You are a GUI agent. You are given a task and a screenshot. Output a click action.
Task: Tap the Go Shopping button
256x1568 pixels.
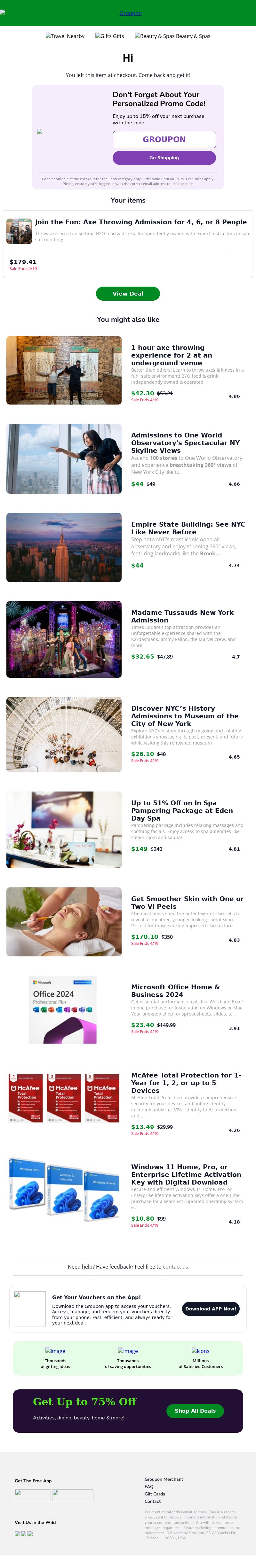(x=164, y=158)
